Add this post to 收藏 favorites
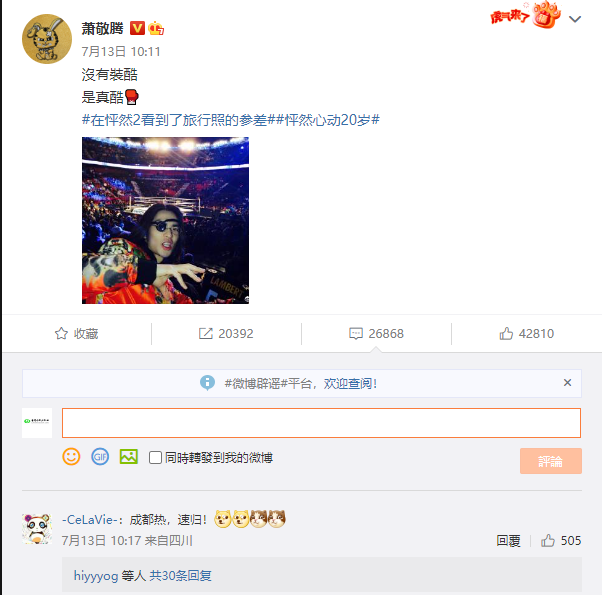The height and width of the screenshot is (595, 602). (x=75, y=333)
